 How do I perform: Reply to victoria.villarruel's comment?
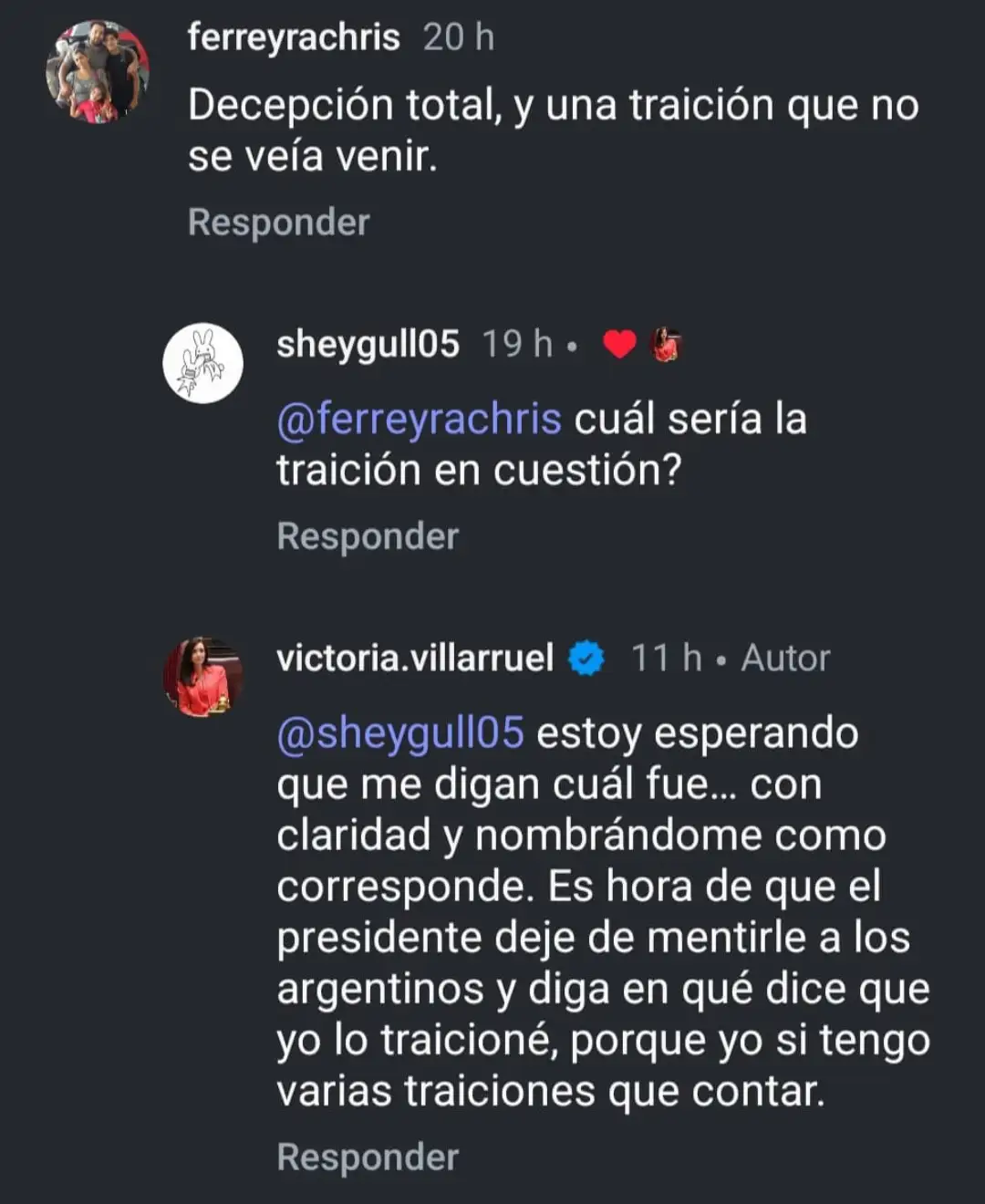click(x=367, y=1157)
